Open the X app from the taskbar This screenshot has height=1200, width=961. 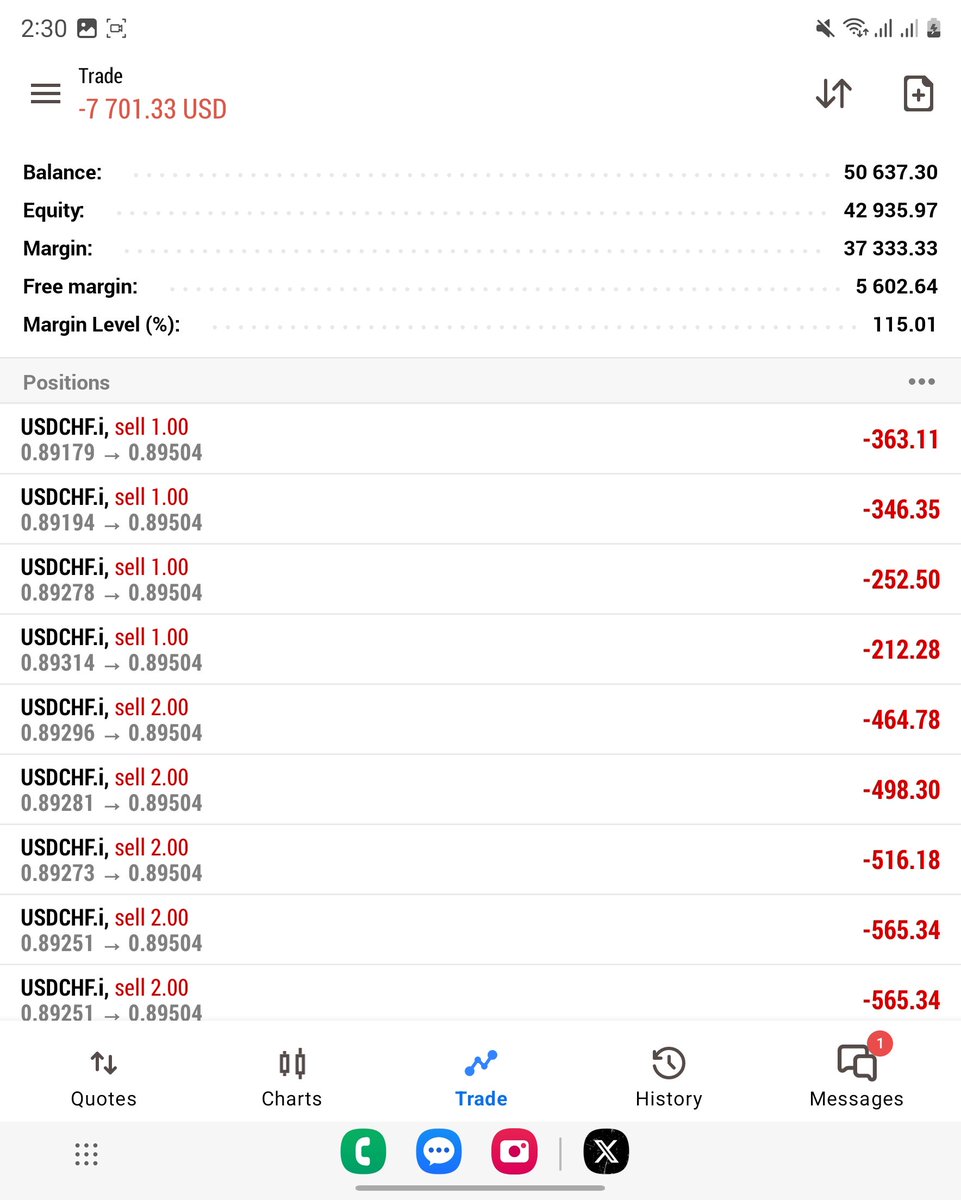pos(606,1153)
